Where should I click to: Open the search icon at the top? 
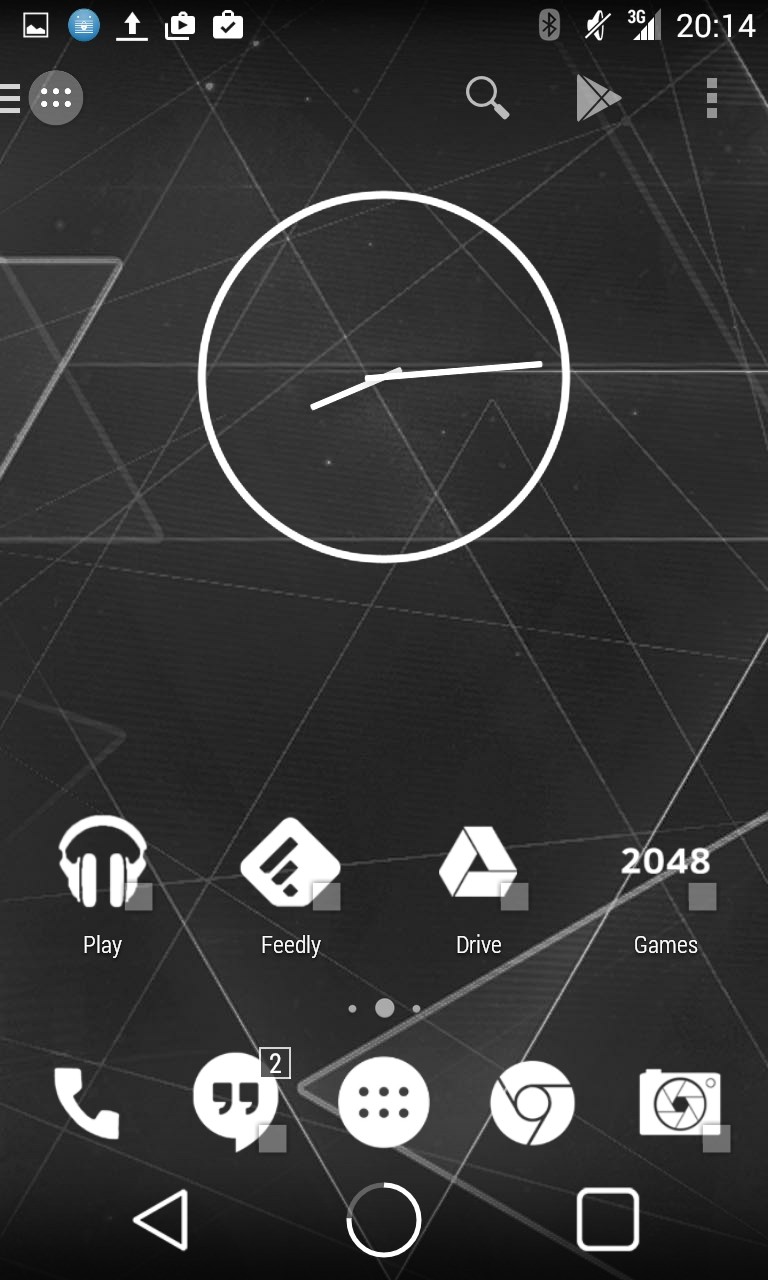click(487, 98)
